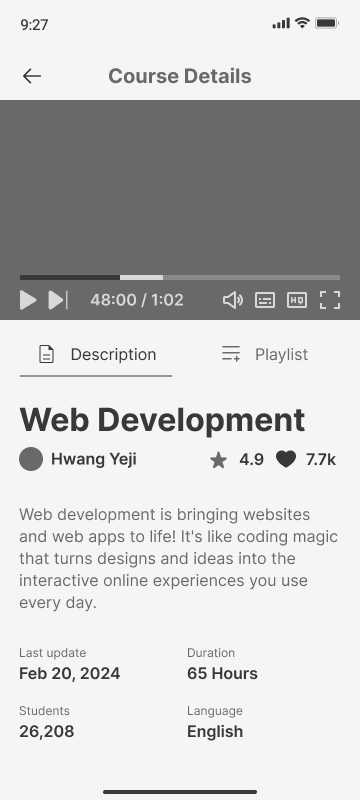Like the course with heart icon
Viewport: 360px width, 800px height.
(x=286, y=459)
